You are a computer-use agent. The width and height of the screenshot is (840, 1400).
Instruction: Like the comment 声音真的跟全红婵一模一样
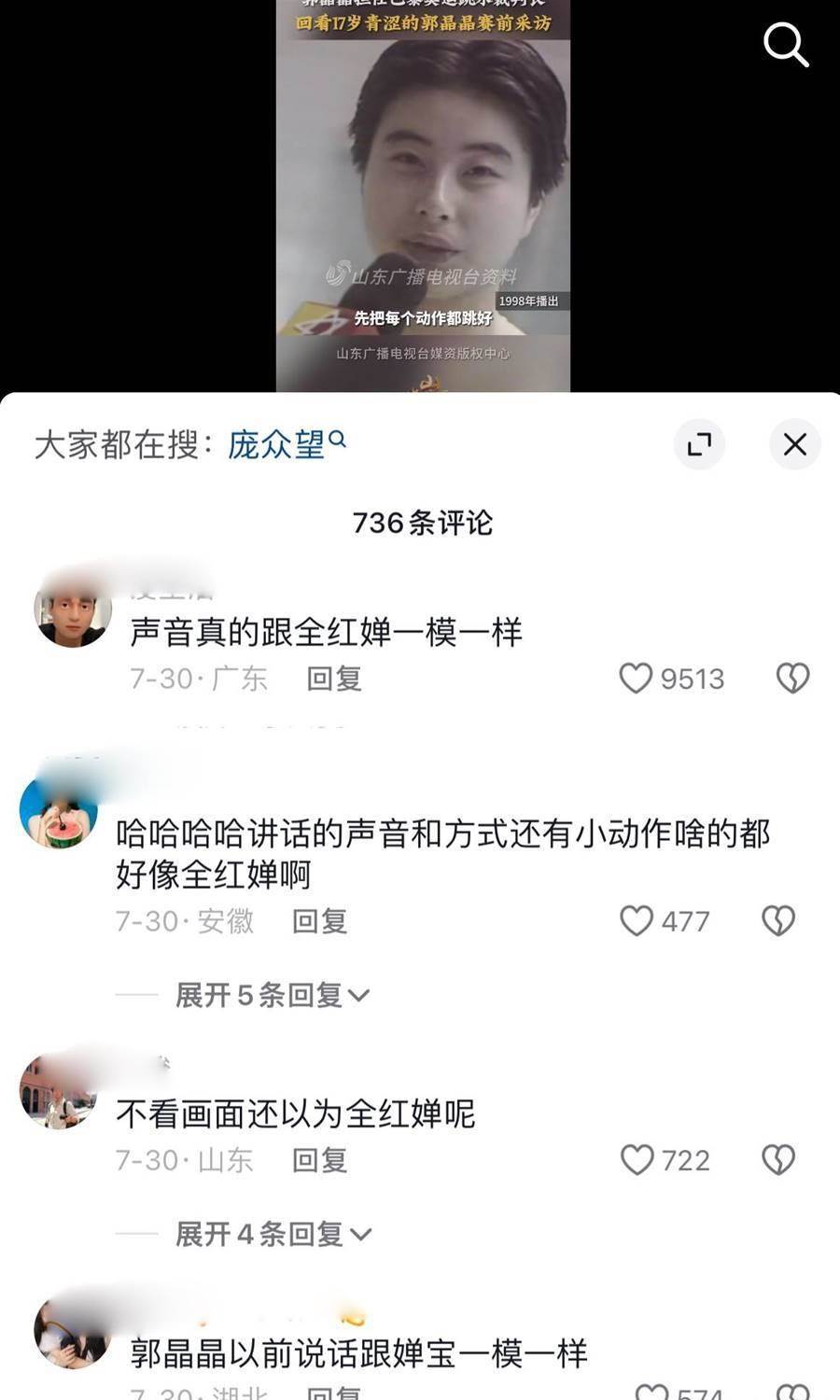637,679
